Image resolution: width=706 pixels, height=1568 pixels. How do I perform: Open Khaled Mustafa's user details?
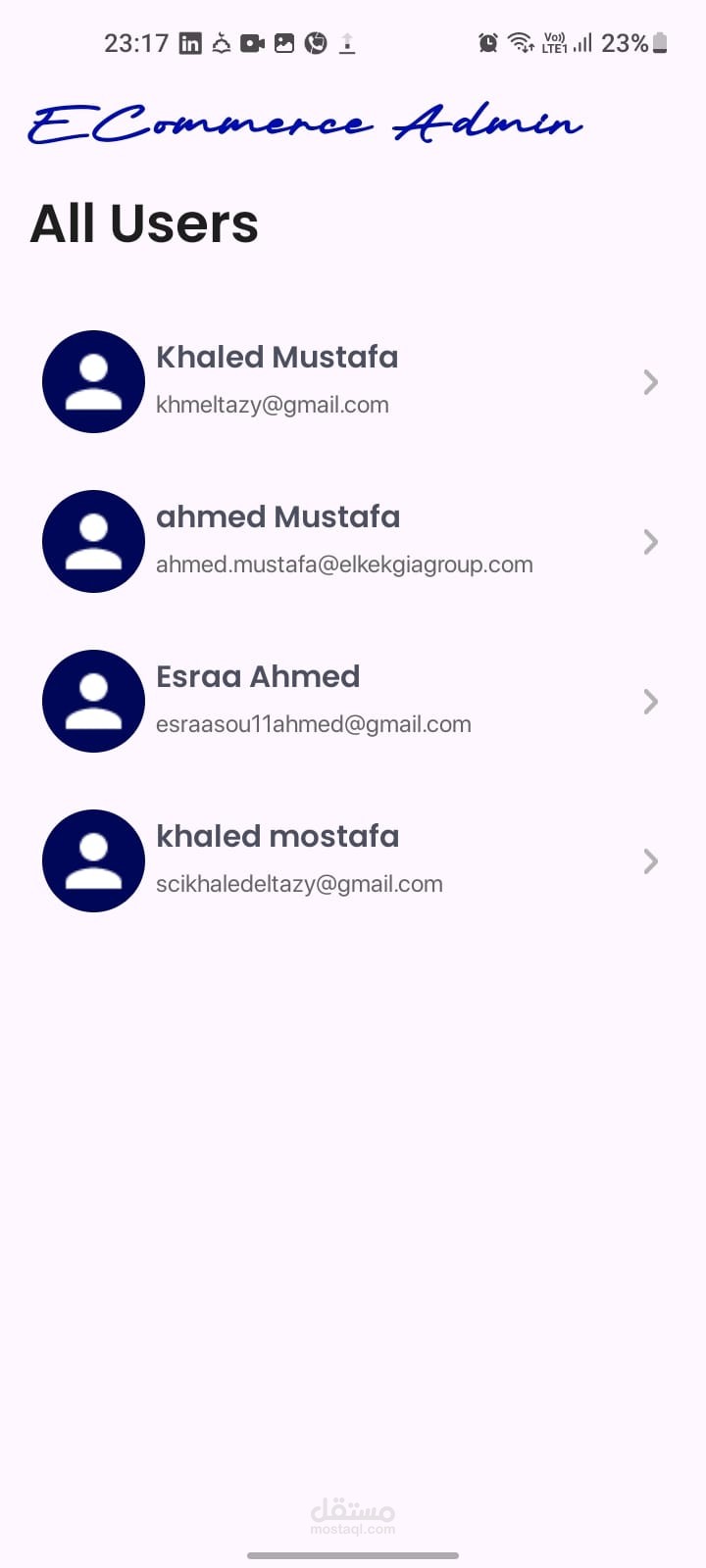(353, 381)
